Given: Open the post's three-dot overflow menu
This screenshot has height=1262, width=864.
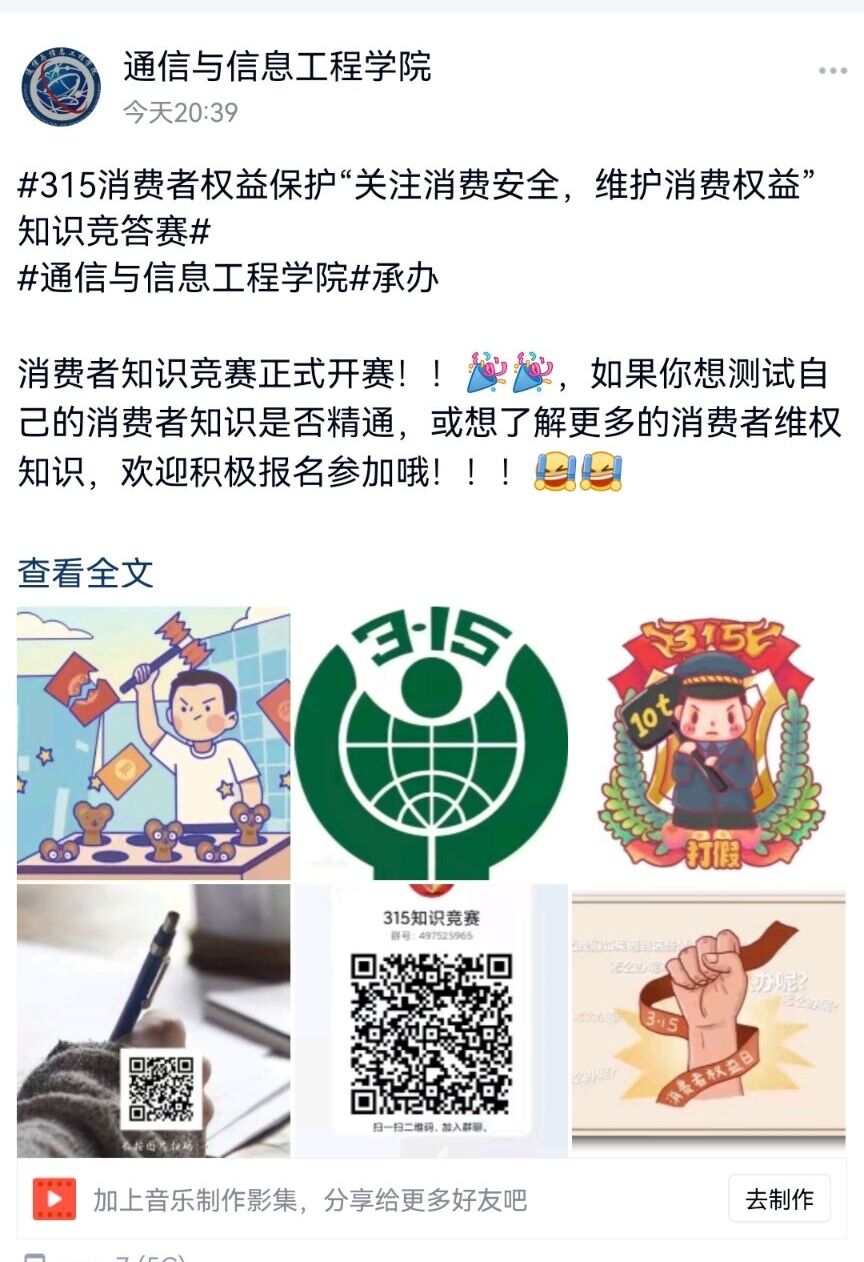Looking at the screenshot, I should (x=832, y=71).
